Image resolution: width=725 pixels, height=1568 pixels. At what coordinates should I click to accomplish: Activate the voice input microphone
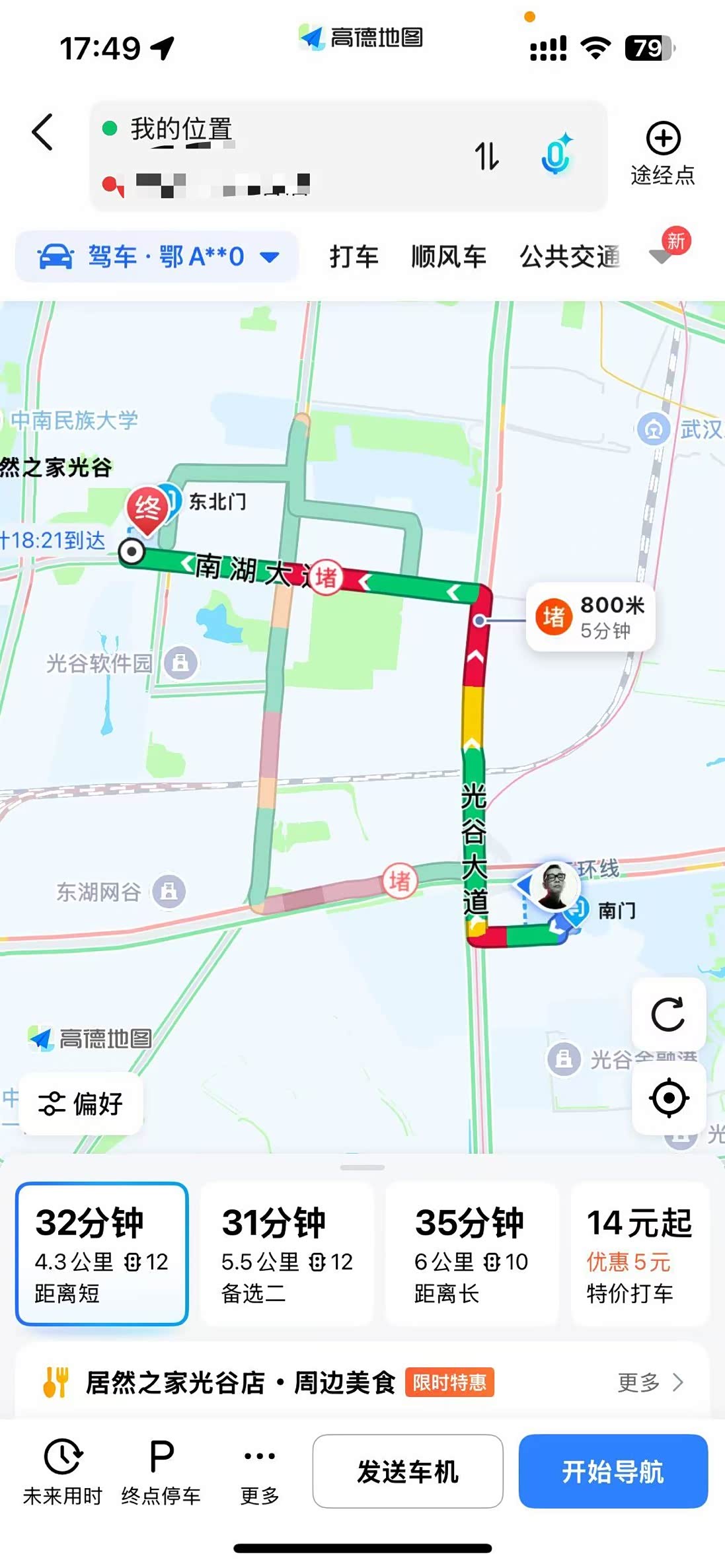(556, 154)
